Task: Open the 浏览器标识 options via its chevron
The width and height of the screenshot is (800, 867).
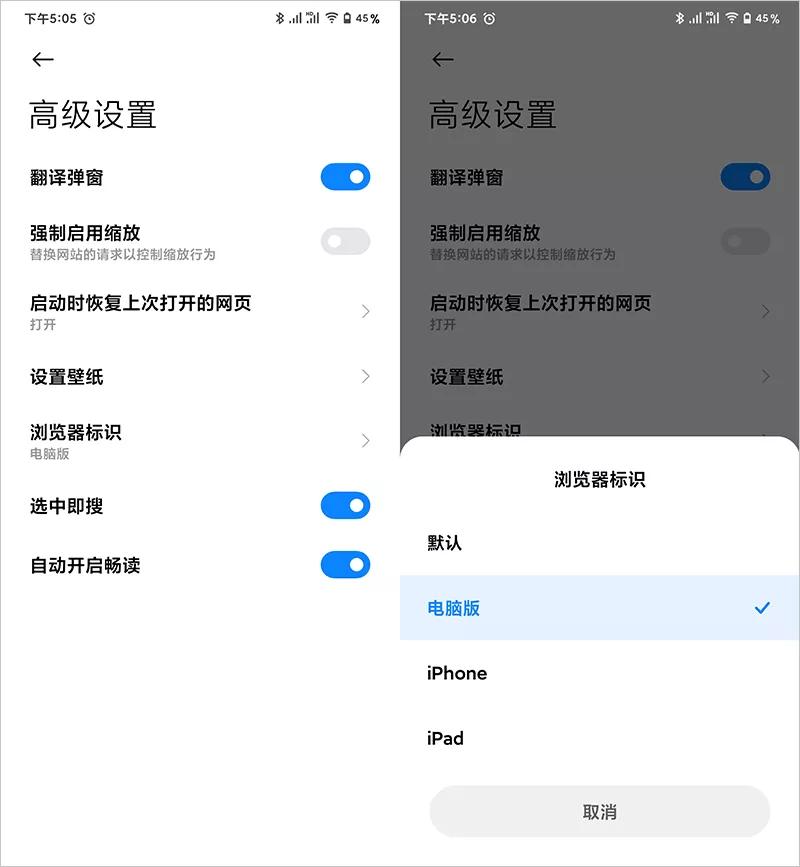Action: point(364,438)
